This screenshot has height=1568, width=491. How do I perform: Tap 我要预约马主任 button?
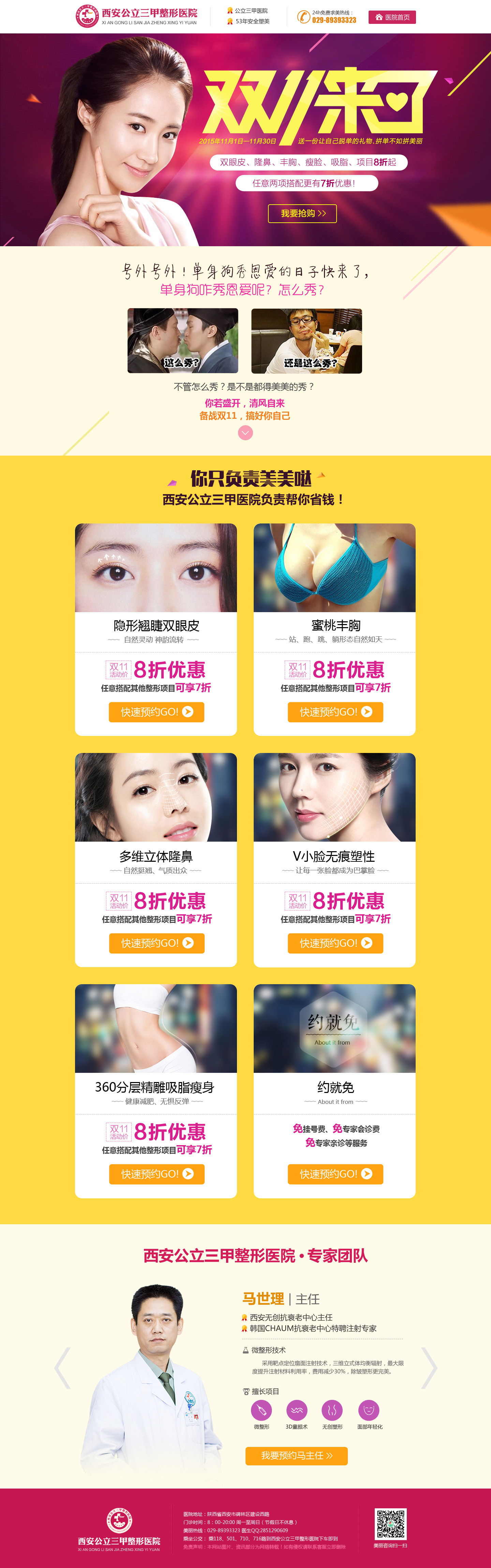pos(296,1455)
